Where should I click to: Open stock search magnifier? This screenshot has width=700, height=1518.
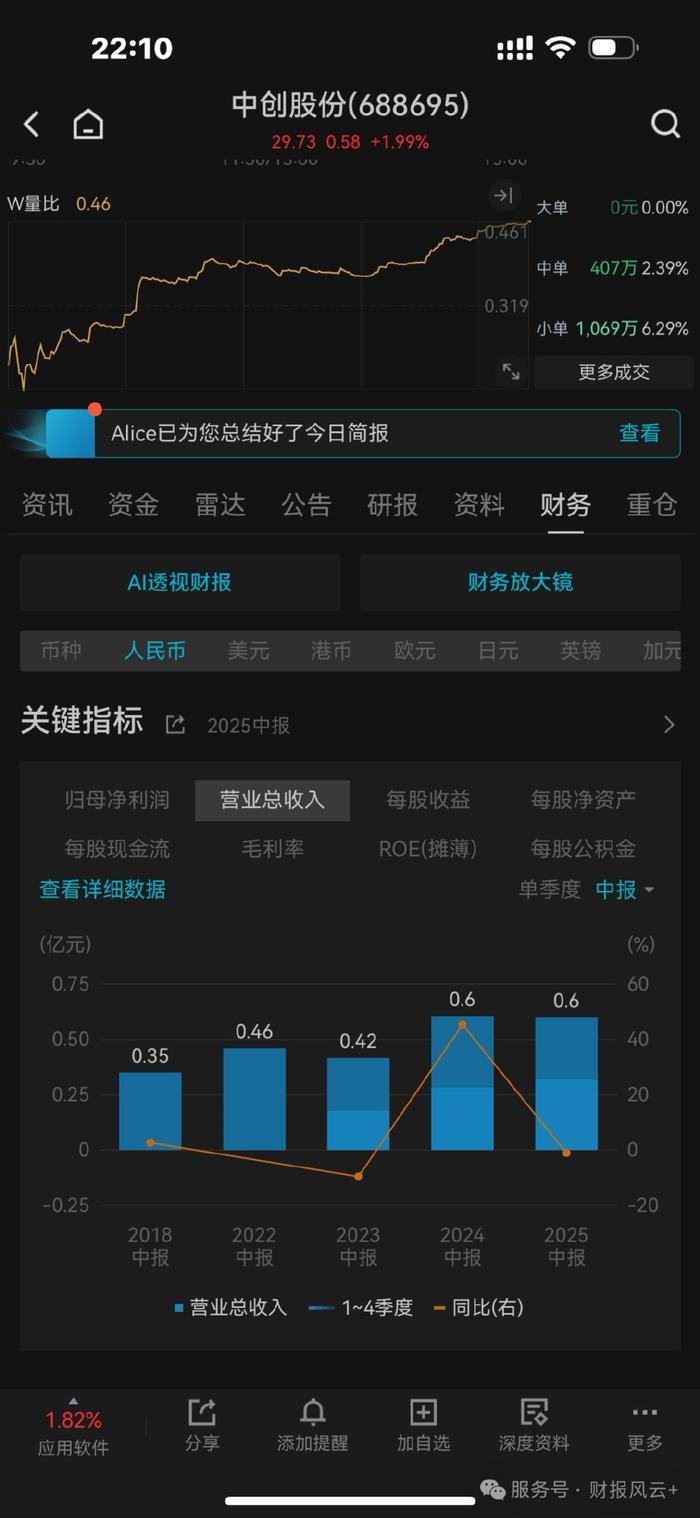(x=665, y=123)
